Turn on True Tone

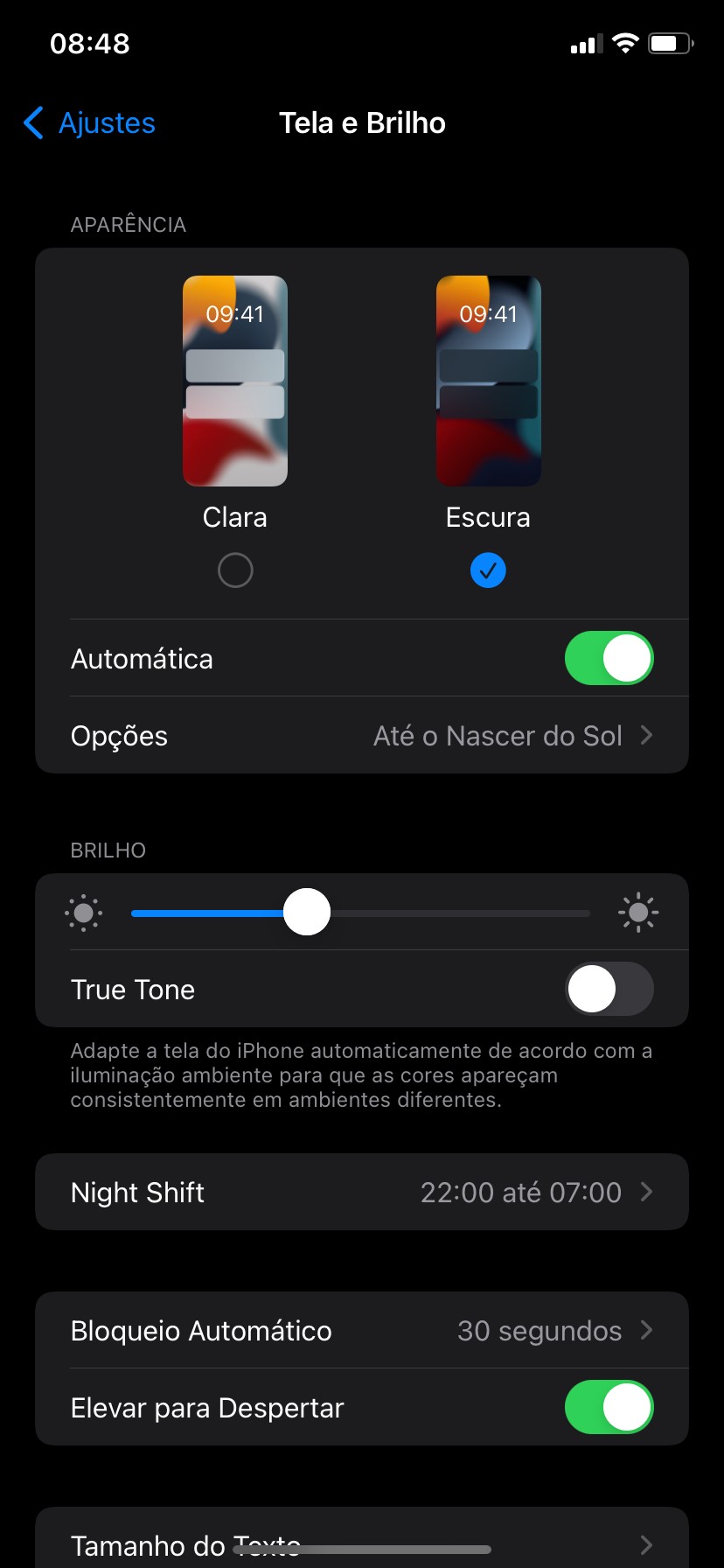click(609, 989)
